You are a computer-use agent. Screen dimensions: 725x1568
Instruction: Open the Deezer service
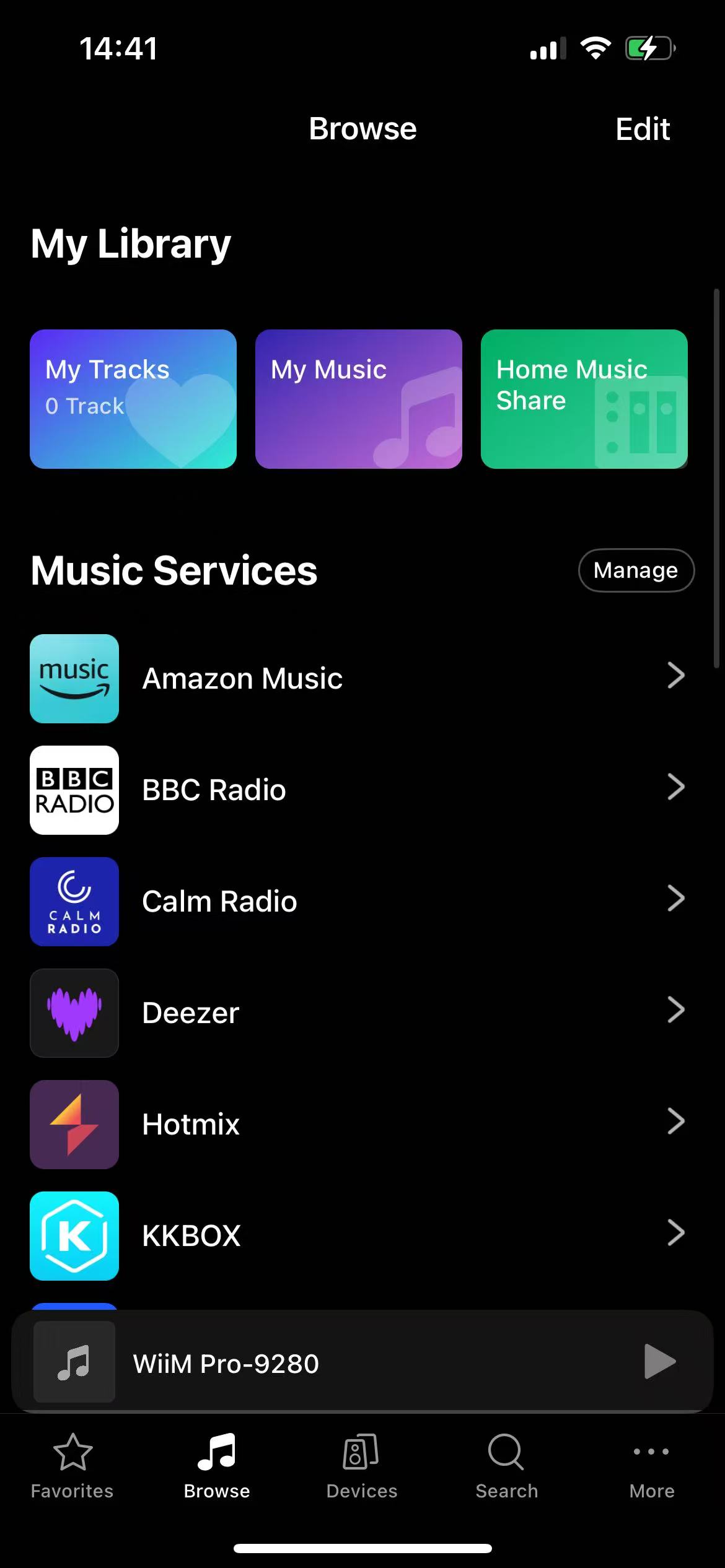coord(362,1013)
